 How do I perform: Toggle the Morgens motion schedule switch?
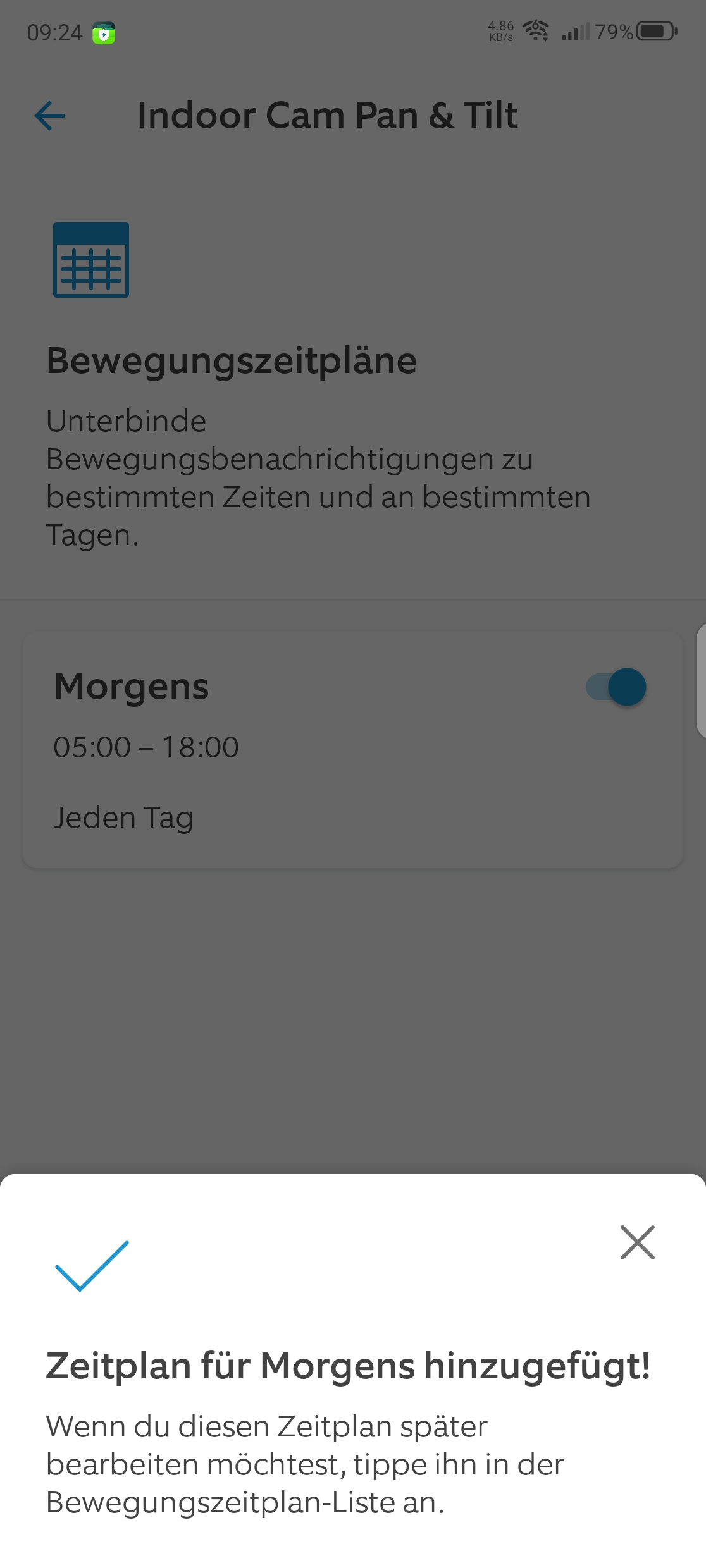[x=616, y=687]
